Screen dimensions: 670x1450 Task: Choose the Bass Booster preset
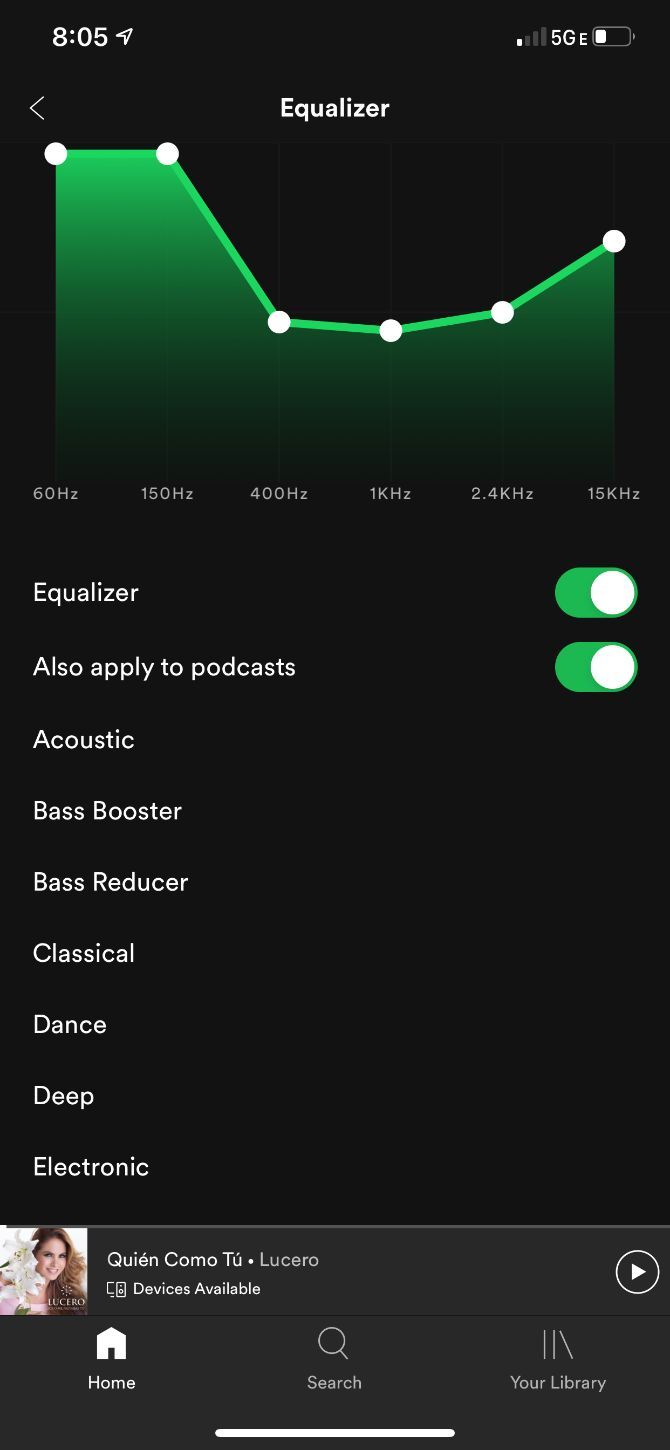click(107, 811)
